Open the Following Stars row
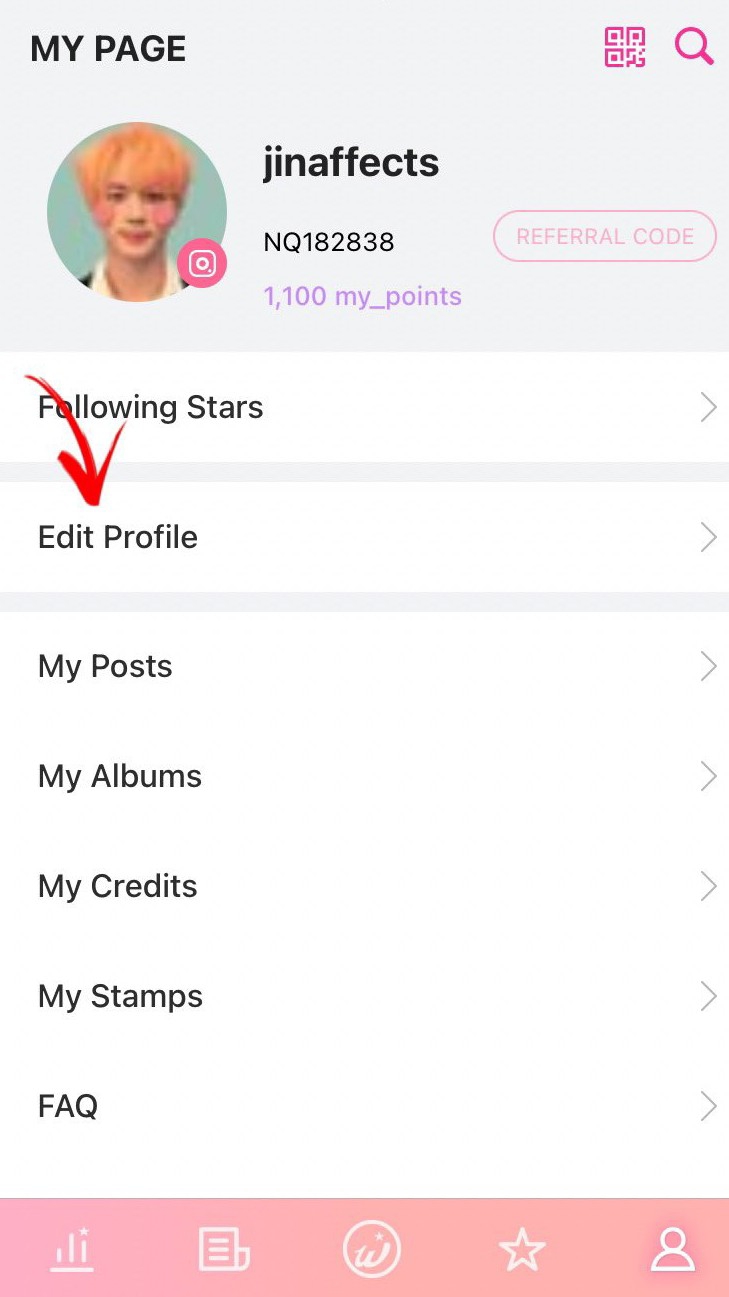The height and width of the screenshot is (1297, 729). click(364, 407)
